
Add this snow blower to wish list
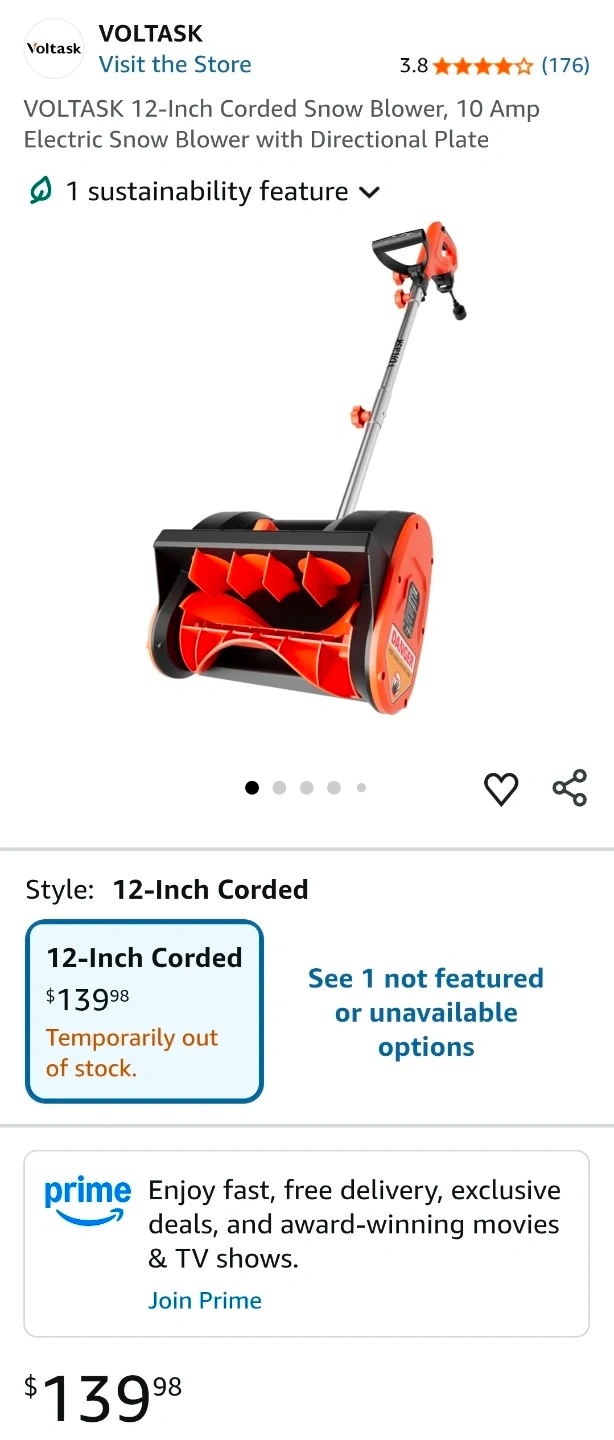(501, 789)
